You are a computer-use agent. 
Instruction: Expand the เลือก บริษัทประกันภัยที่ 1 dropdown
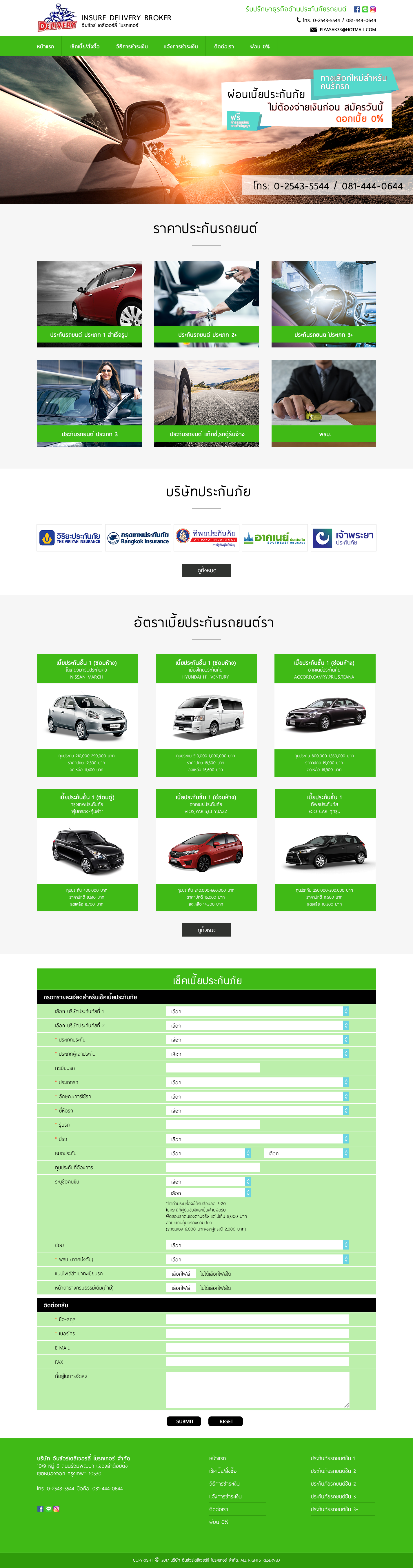(x=257, y=1011)
